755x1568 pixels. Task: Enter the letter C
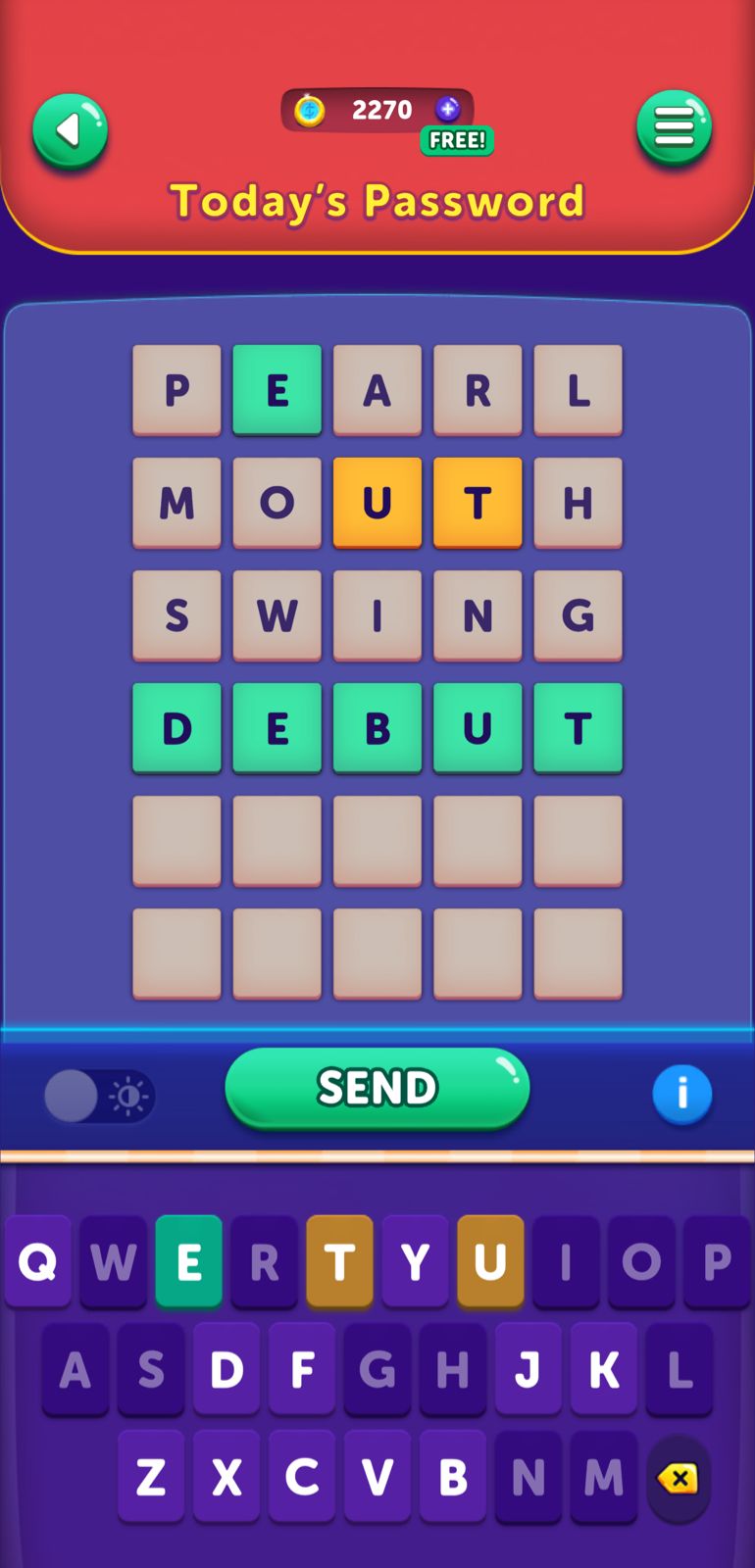coord(302,1477)
